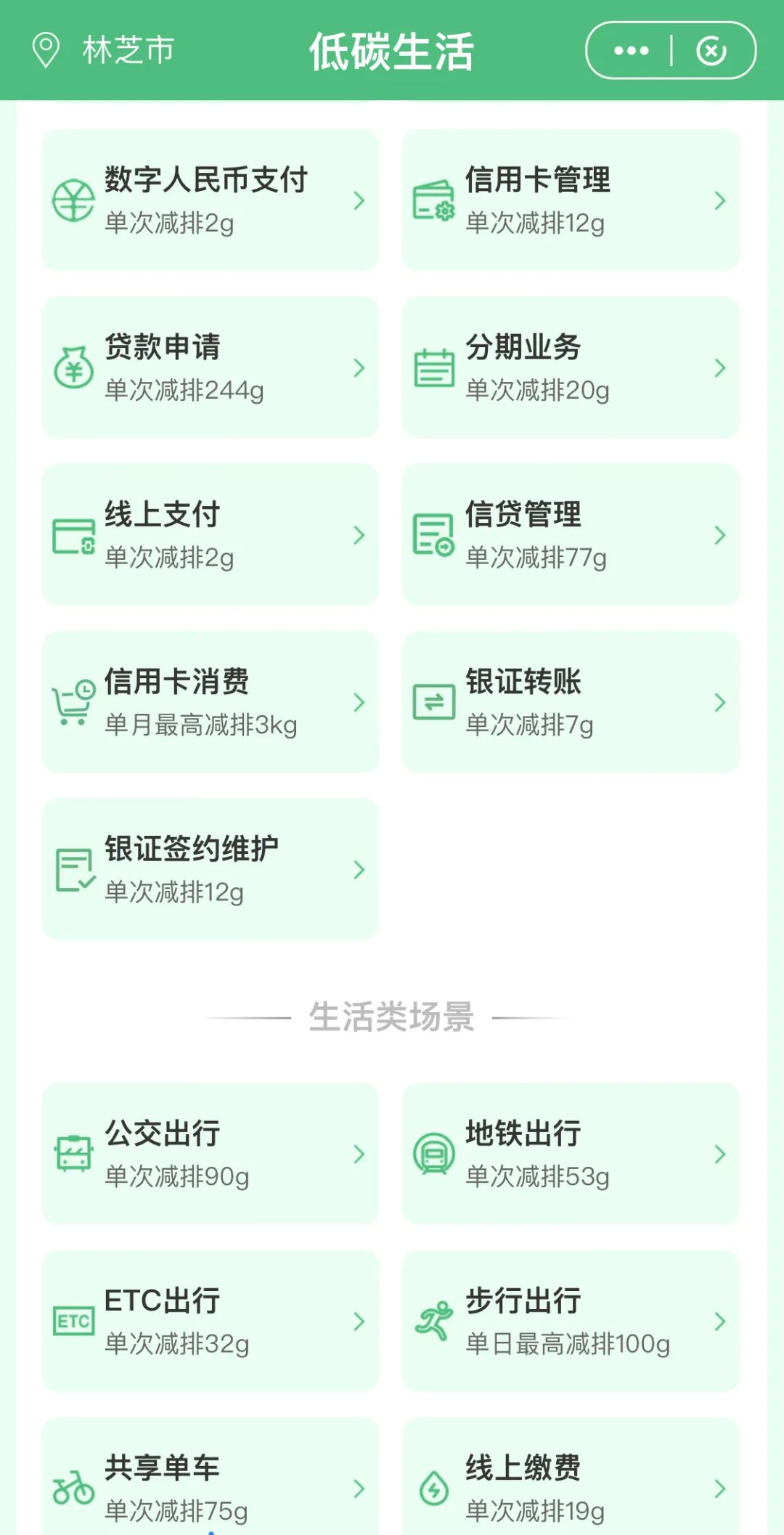784x1535 pixels.
Task: Open the 数字人民币支付 card
Action: 211,200
